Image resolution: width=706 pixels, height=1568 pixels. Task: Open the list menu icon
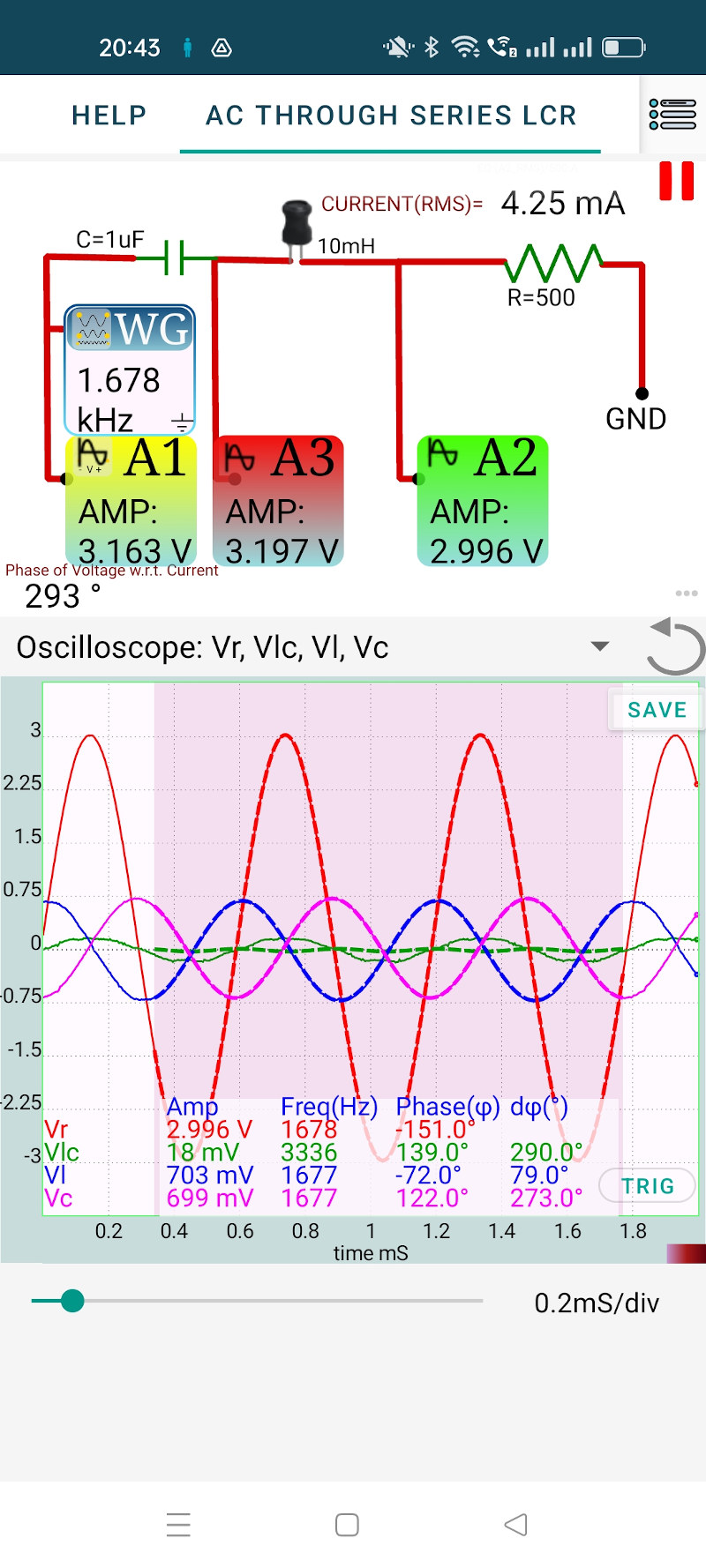coord(672,115)
